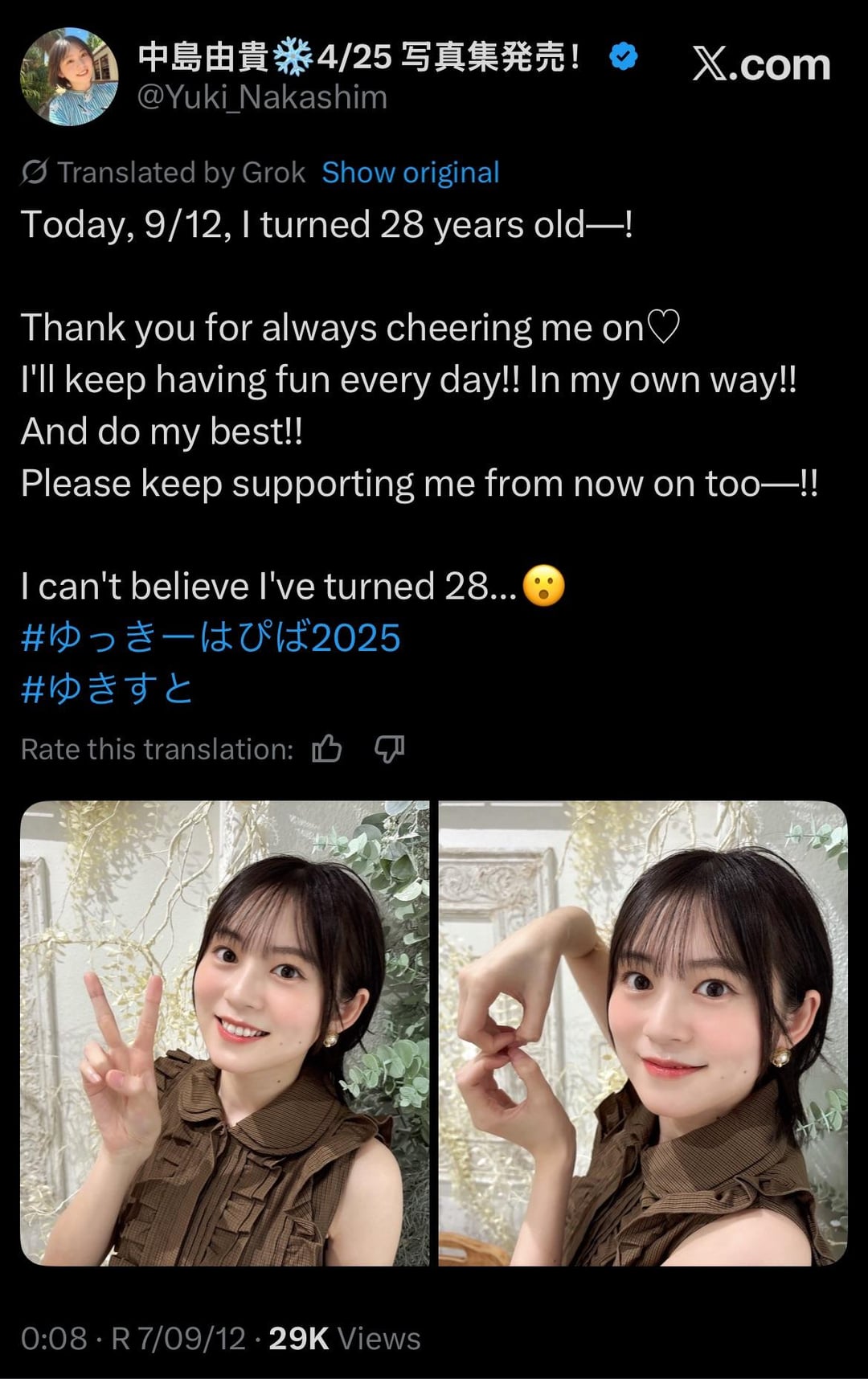Image resolution: width=868 pixels, height=1379 pixels.
Task: Rate translation with thumbs down
Action: coord(389,749)
